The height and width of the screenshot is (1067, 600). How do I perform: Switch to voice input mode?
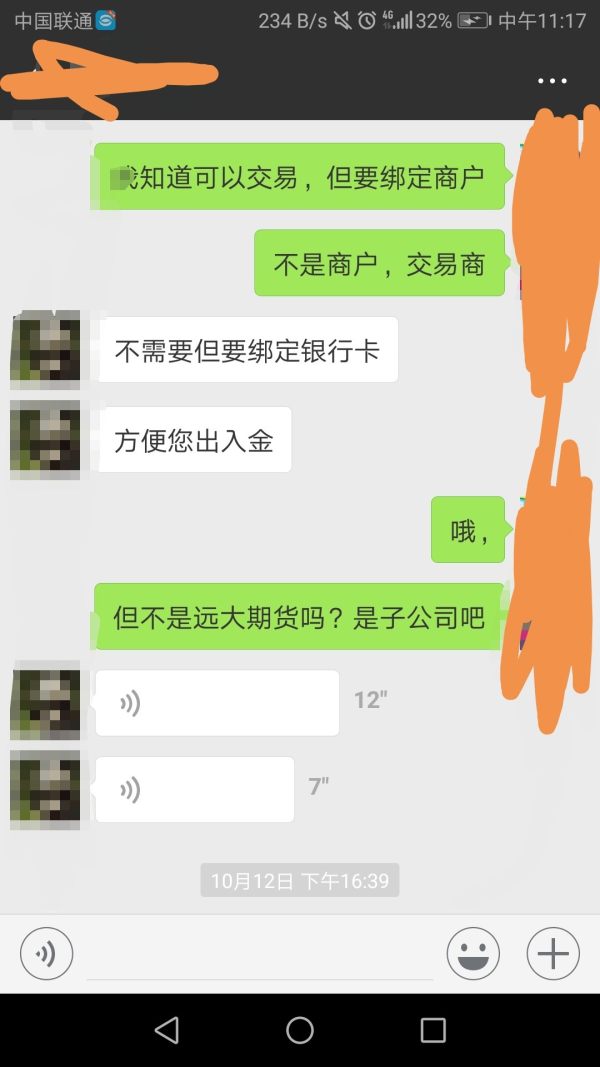pos(46,953)
